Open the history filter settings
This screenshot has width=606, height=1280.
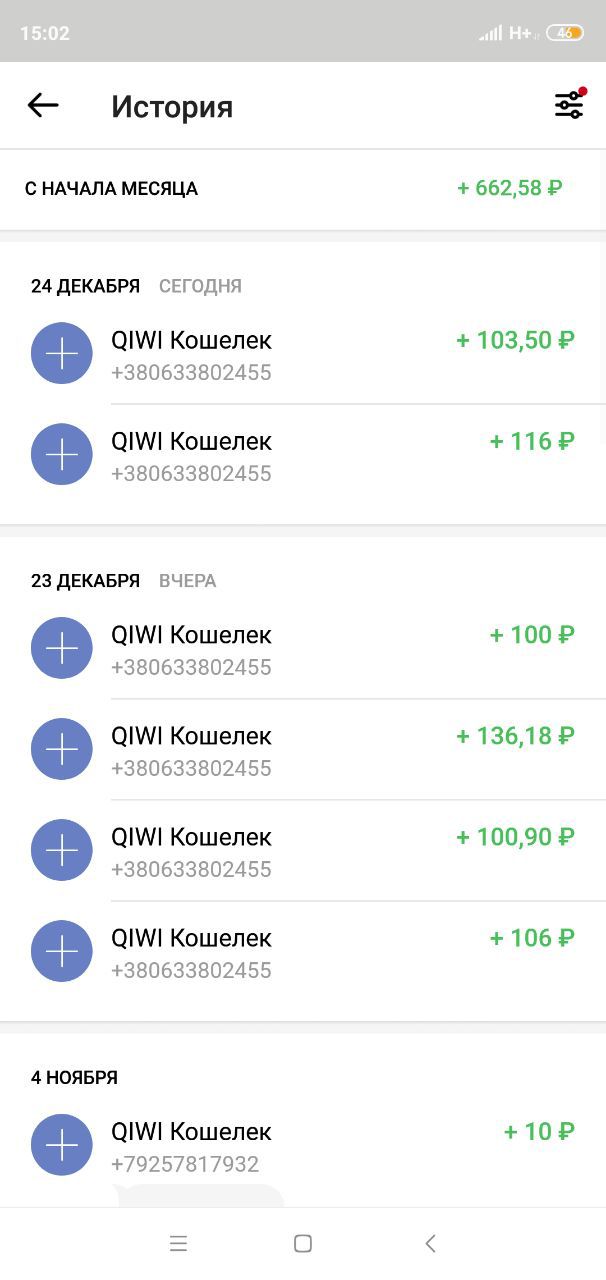569,104
